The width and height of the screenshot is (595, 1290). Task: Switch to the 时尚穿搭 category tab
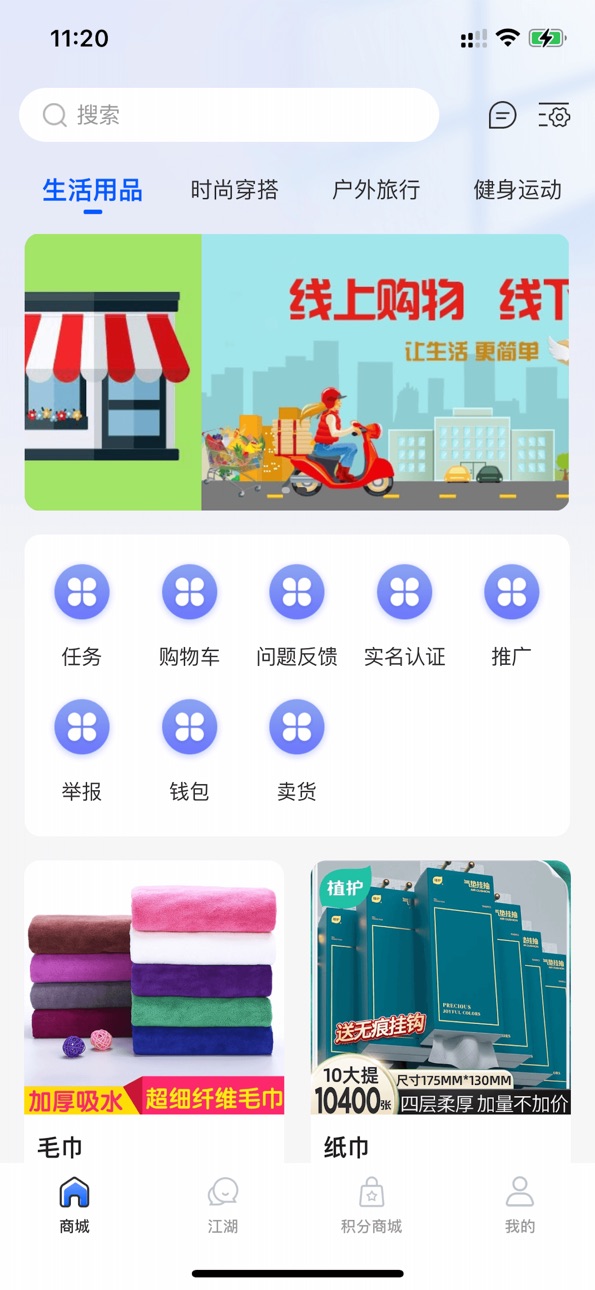(235, 190)
